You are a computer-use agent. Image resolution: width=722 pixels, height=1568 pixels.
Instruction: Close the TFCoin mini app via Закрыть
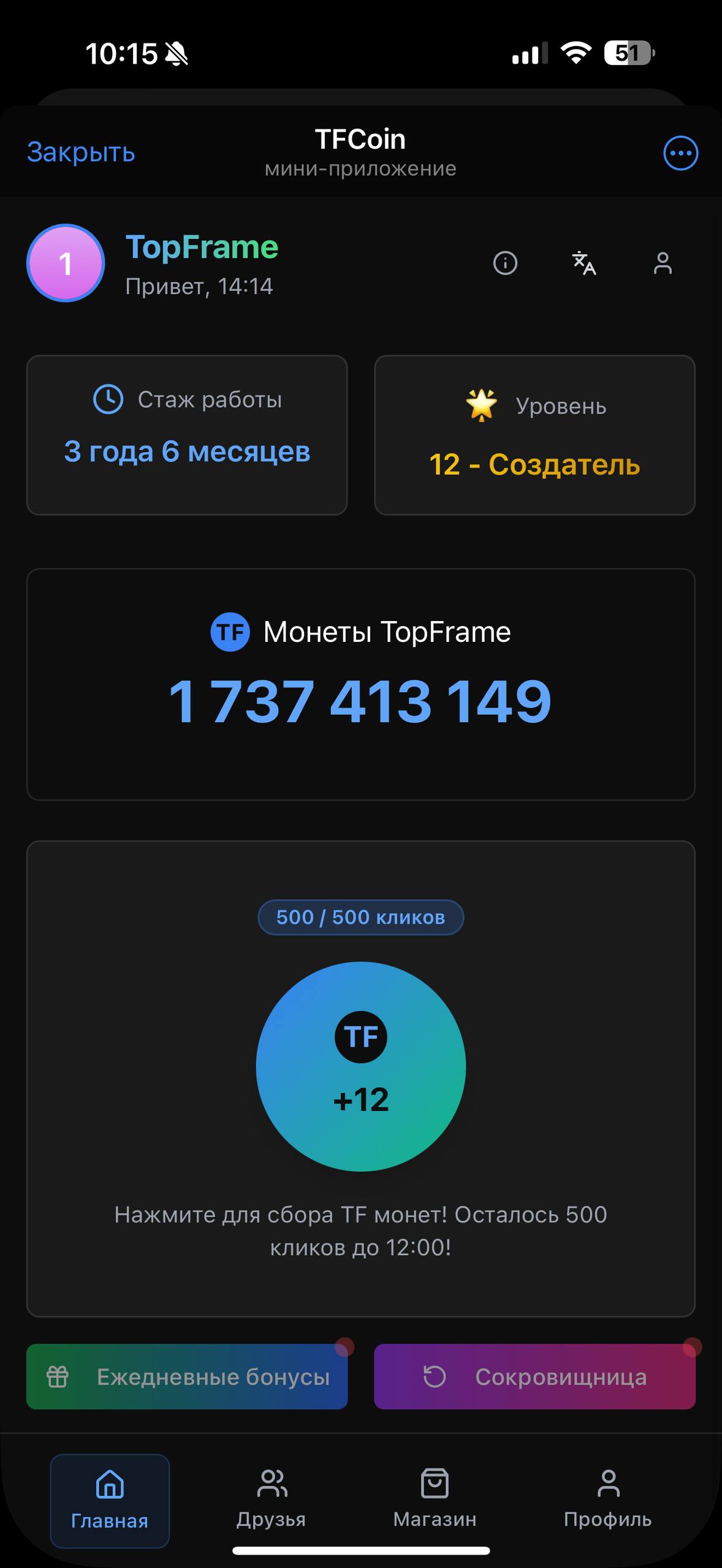tap(81, 153)
